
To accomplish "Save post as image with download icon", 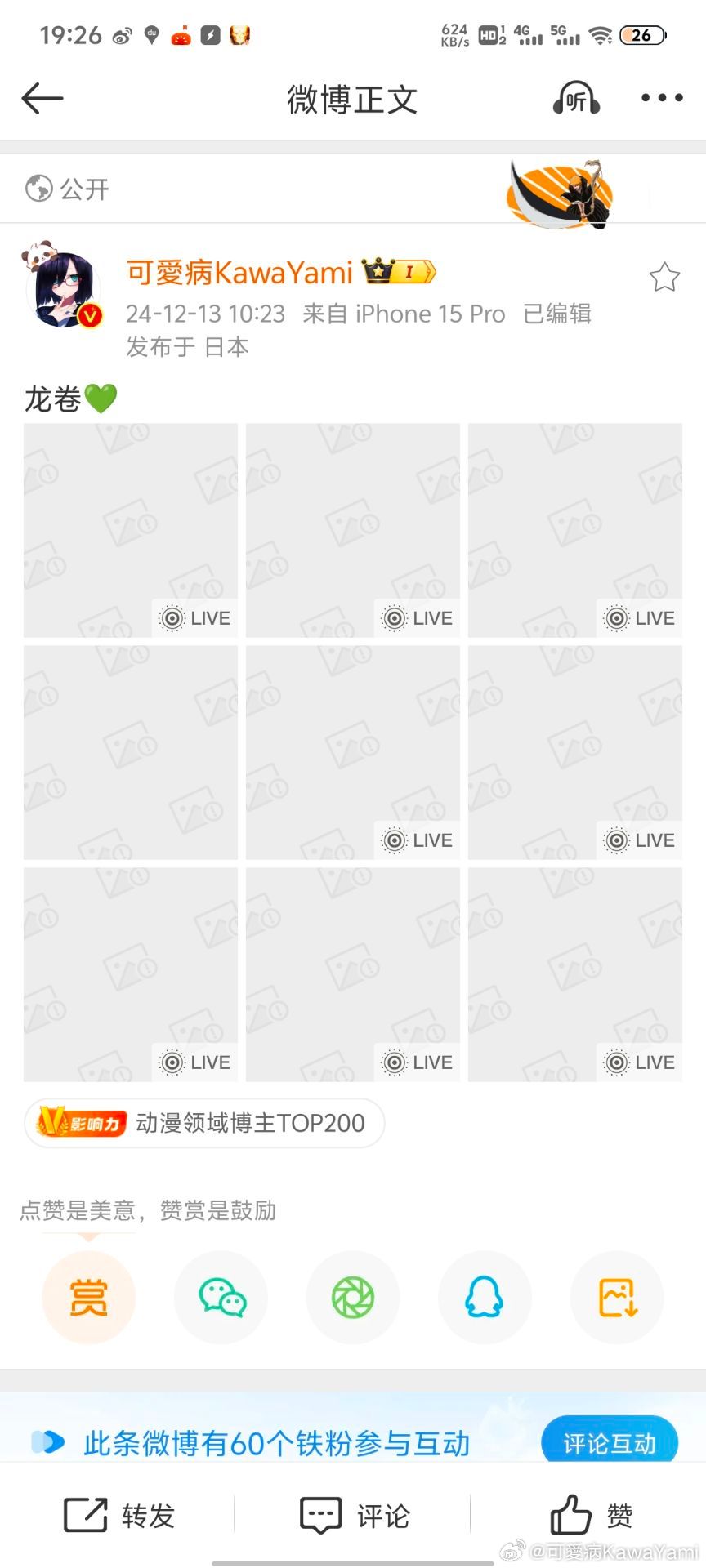I will coord(617,1297).
